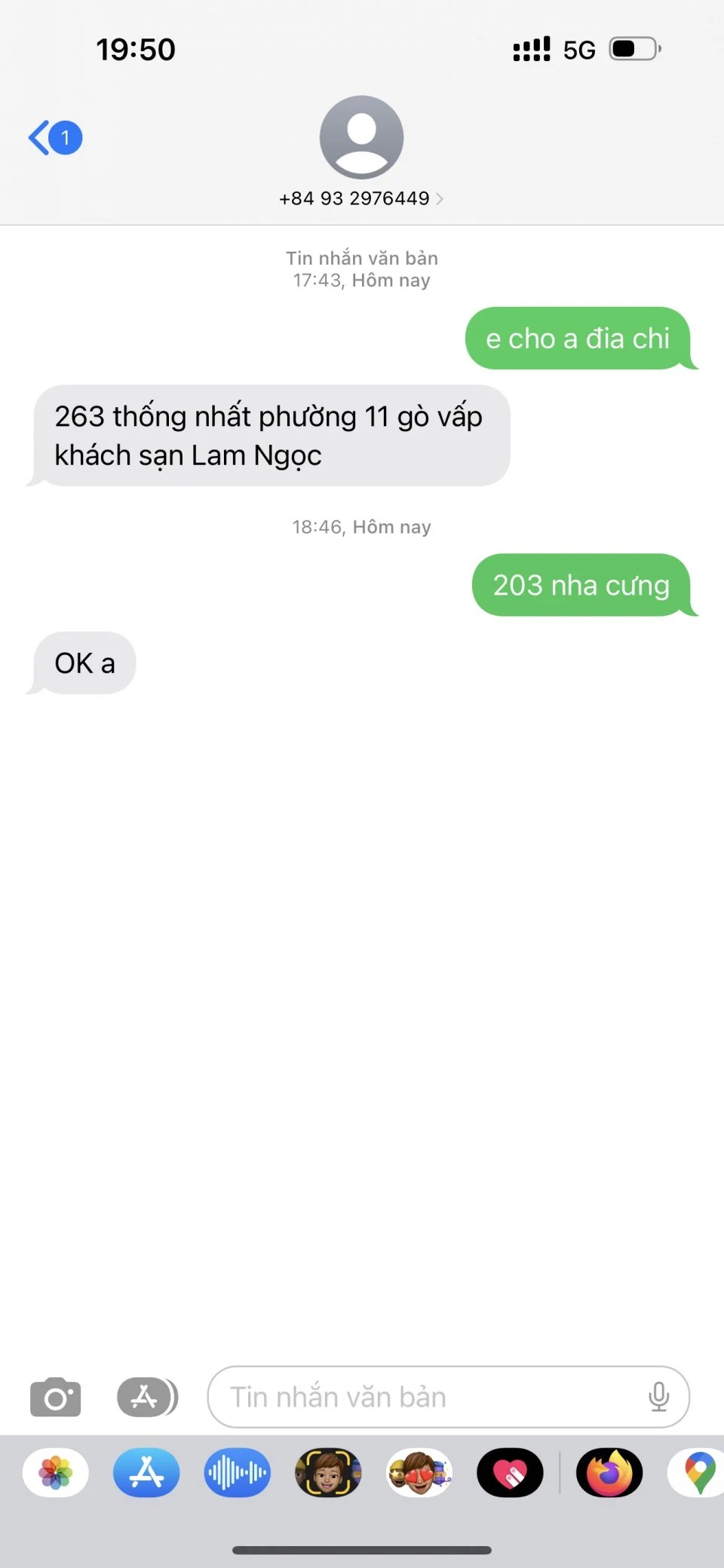Open the Photos app in the app strip
This screenshot has width=724, height=1568.
click(56, 1472)
